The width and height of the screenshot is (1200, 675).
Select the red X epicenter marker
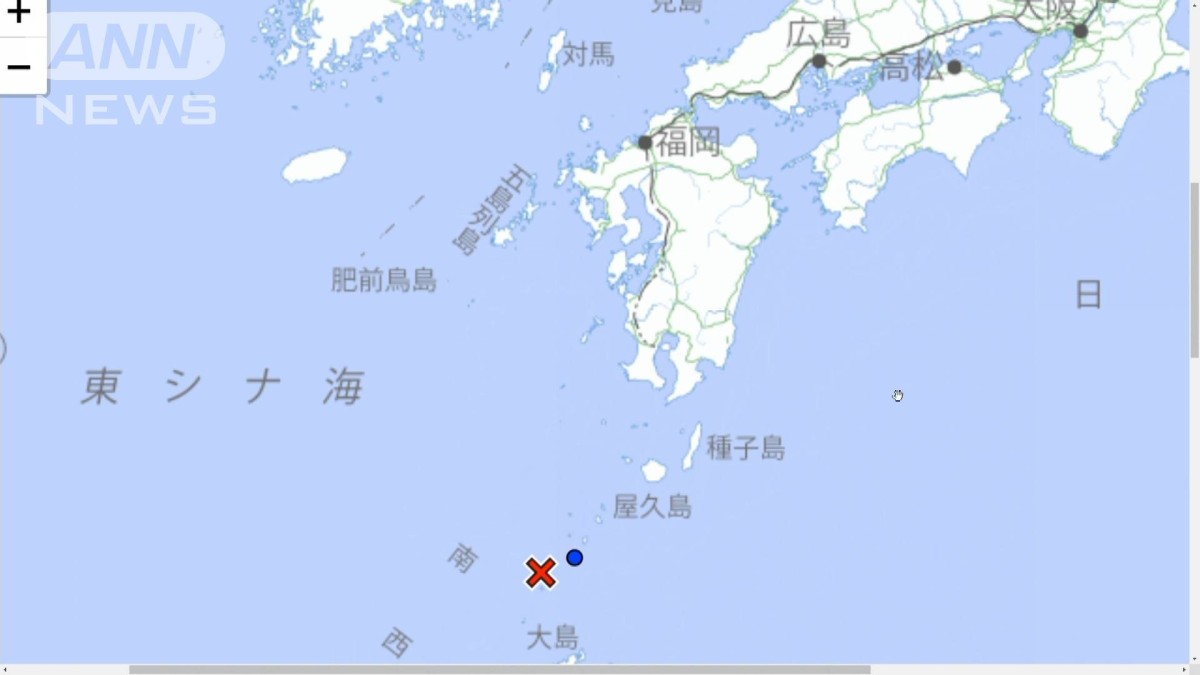(x=541, y=573)
